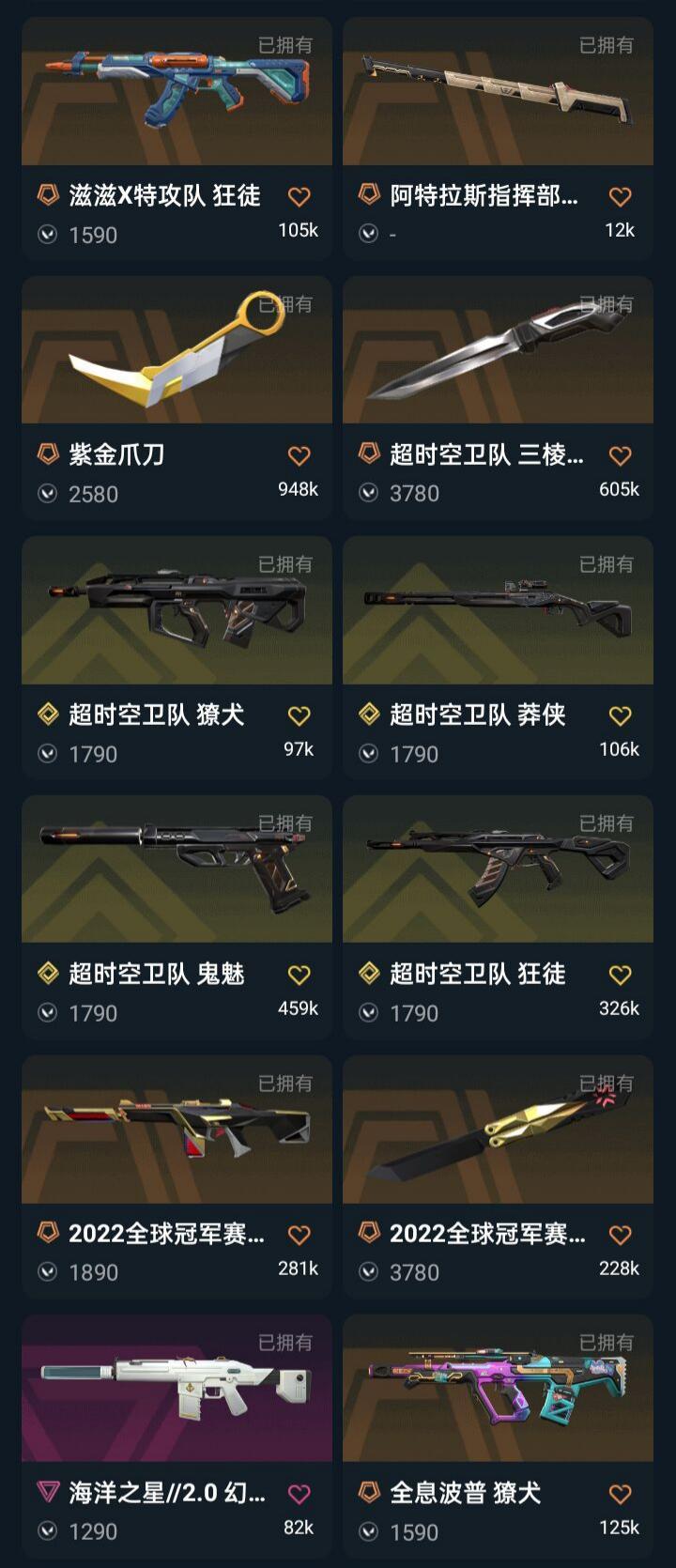
Task: Open the 超时空卫队 鬼魅 skin card
Action: [x=177, y=871]
